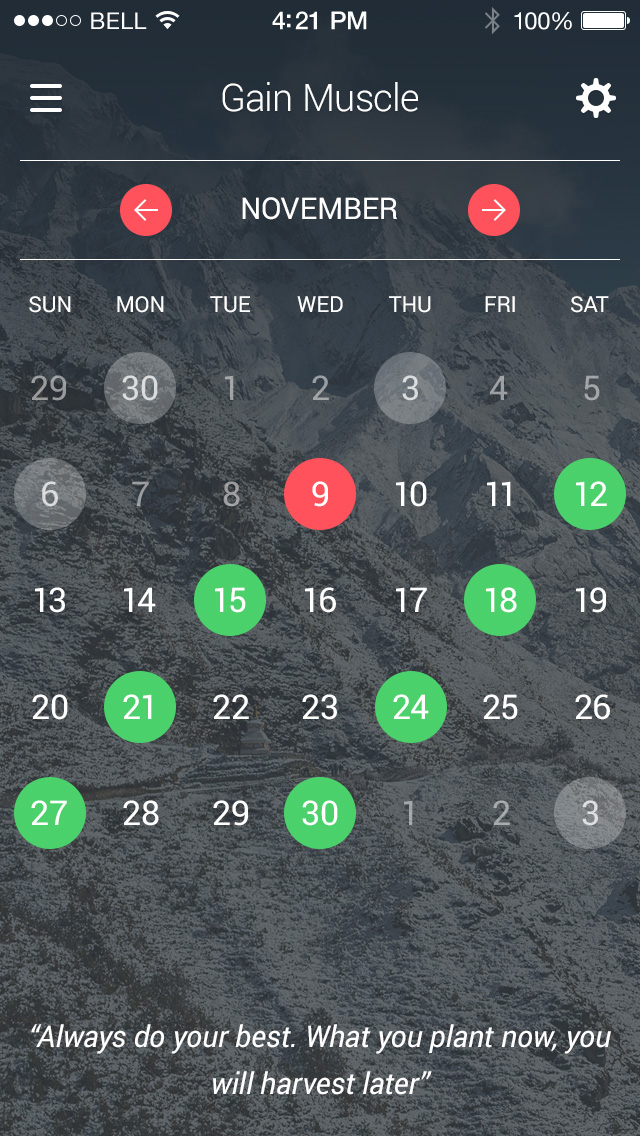Tap greyed day 6 with circle

pyautogui.click(x=50, y=494)
